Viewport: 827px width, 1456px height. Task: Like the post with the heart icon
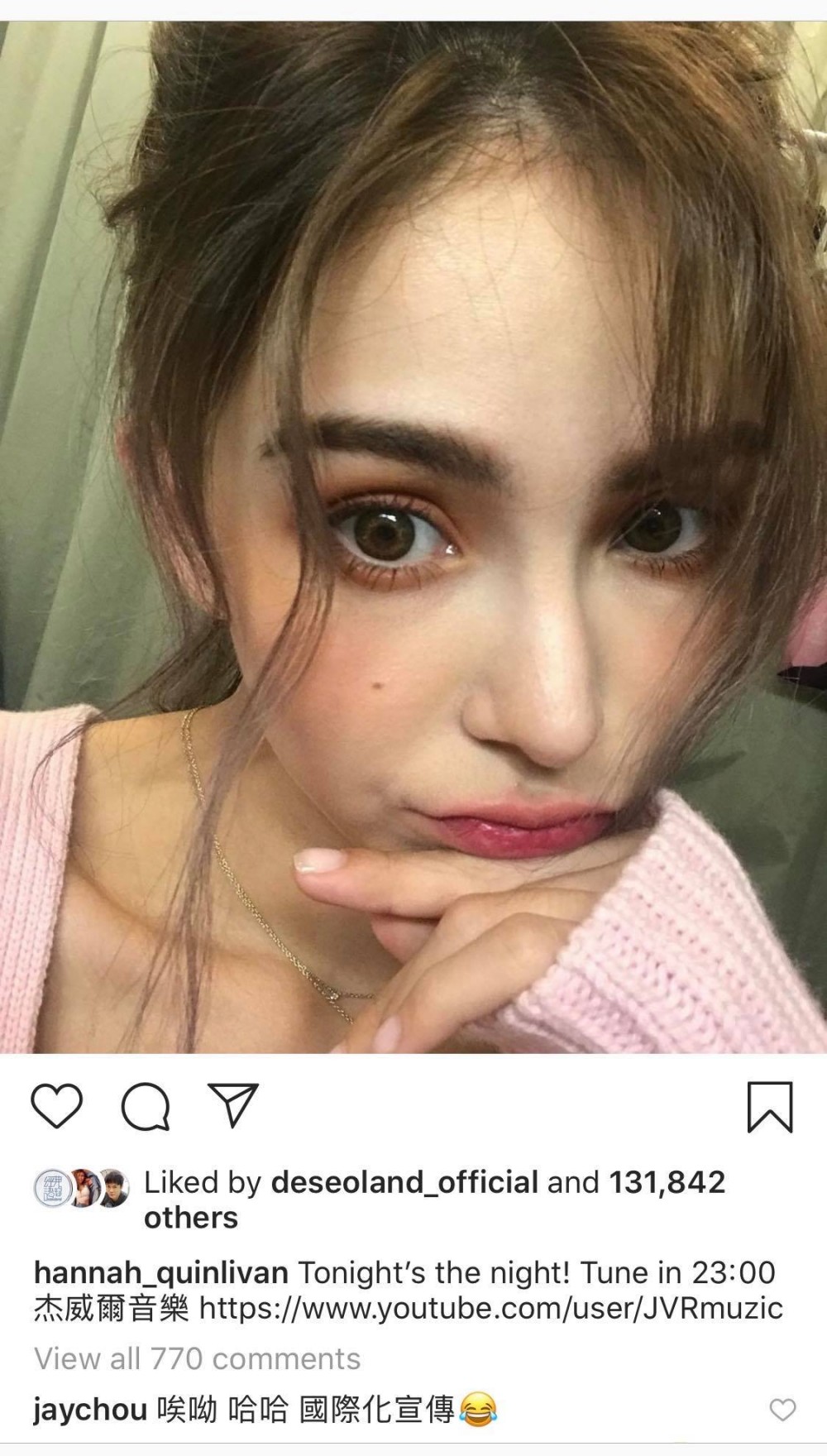pos(57,1106)
